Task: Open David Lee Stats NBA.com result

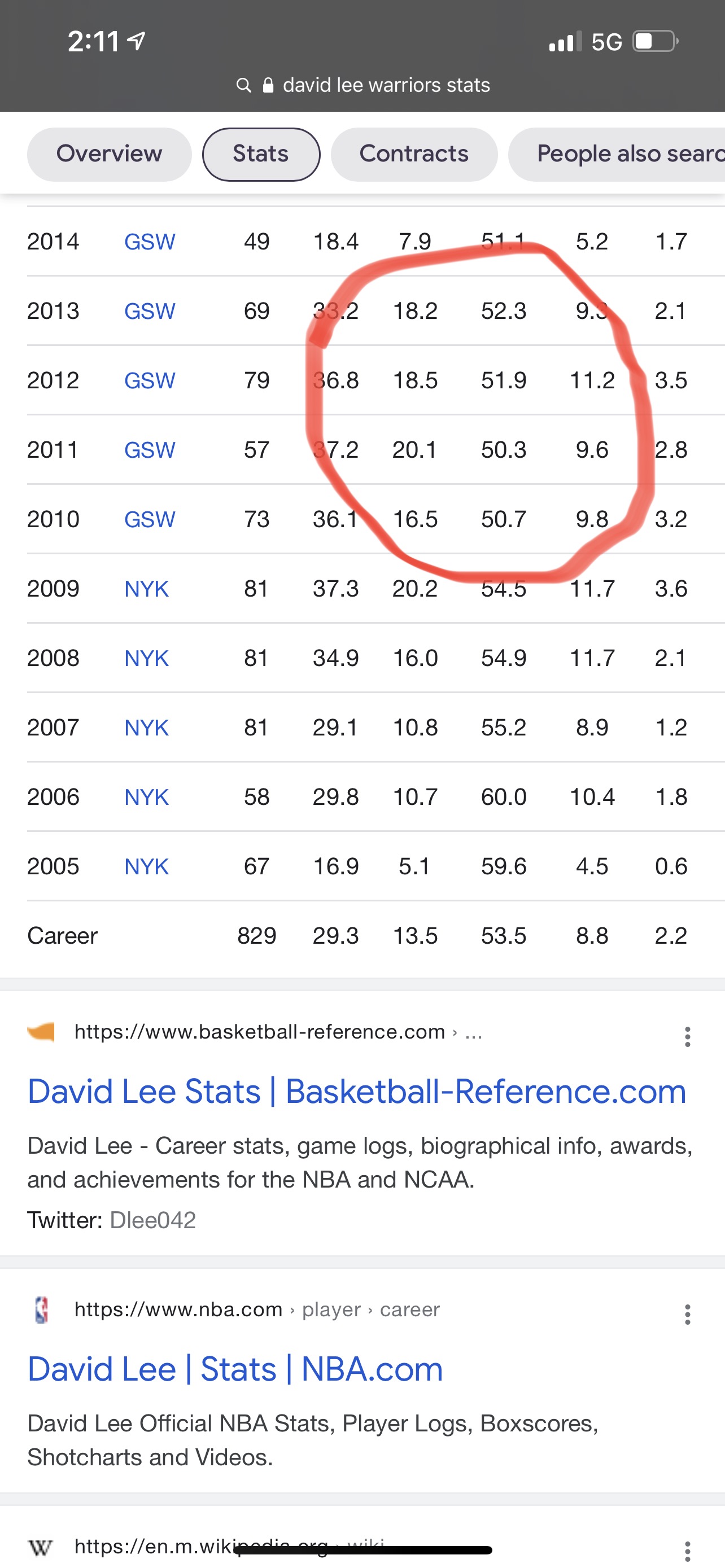Action: click(x=235, y=1369)
